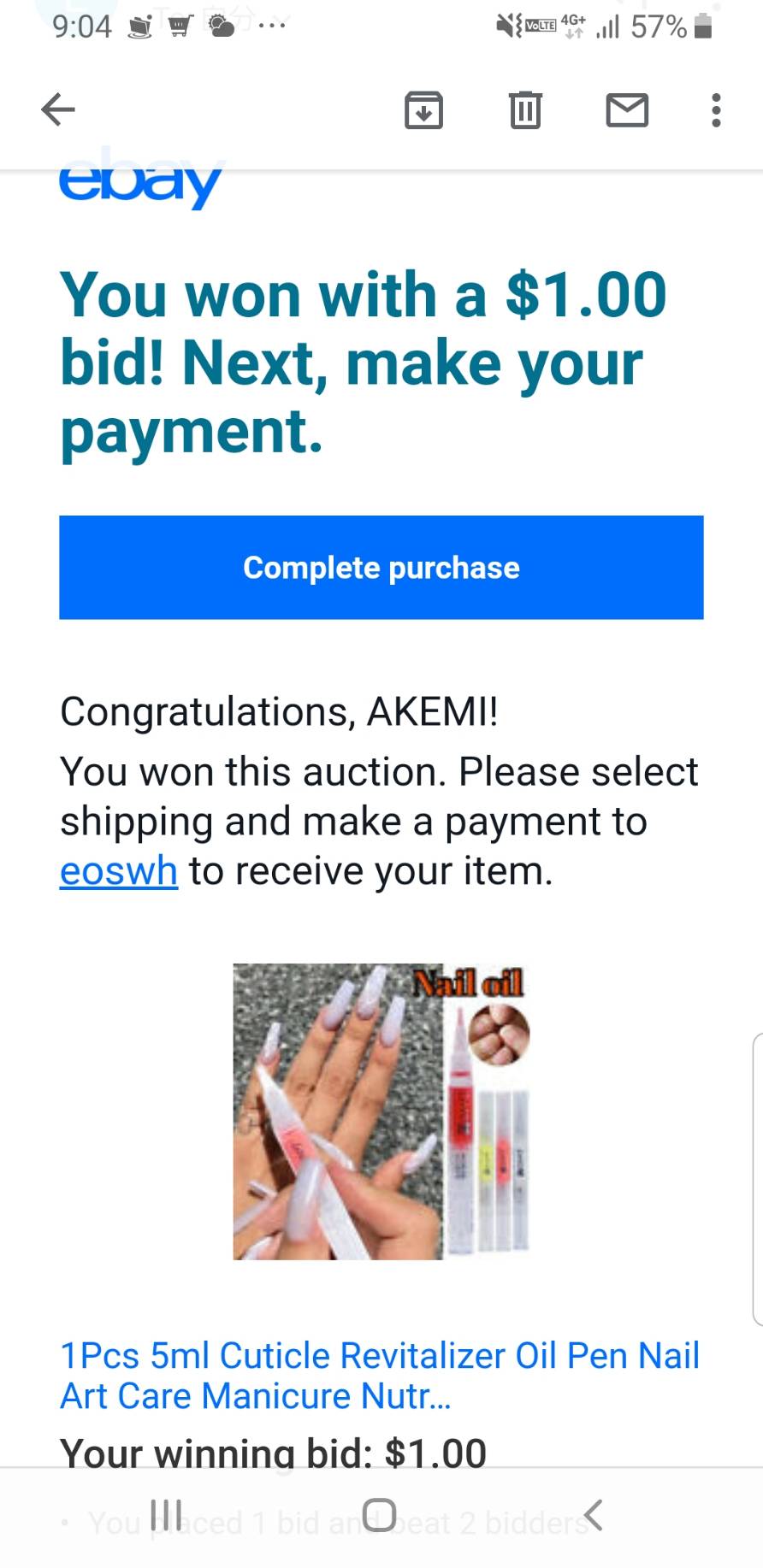Open seller eoswh's profile link
This screenshot has height=1568, width=763.
119,871
